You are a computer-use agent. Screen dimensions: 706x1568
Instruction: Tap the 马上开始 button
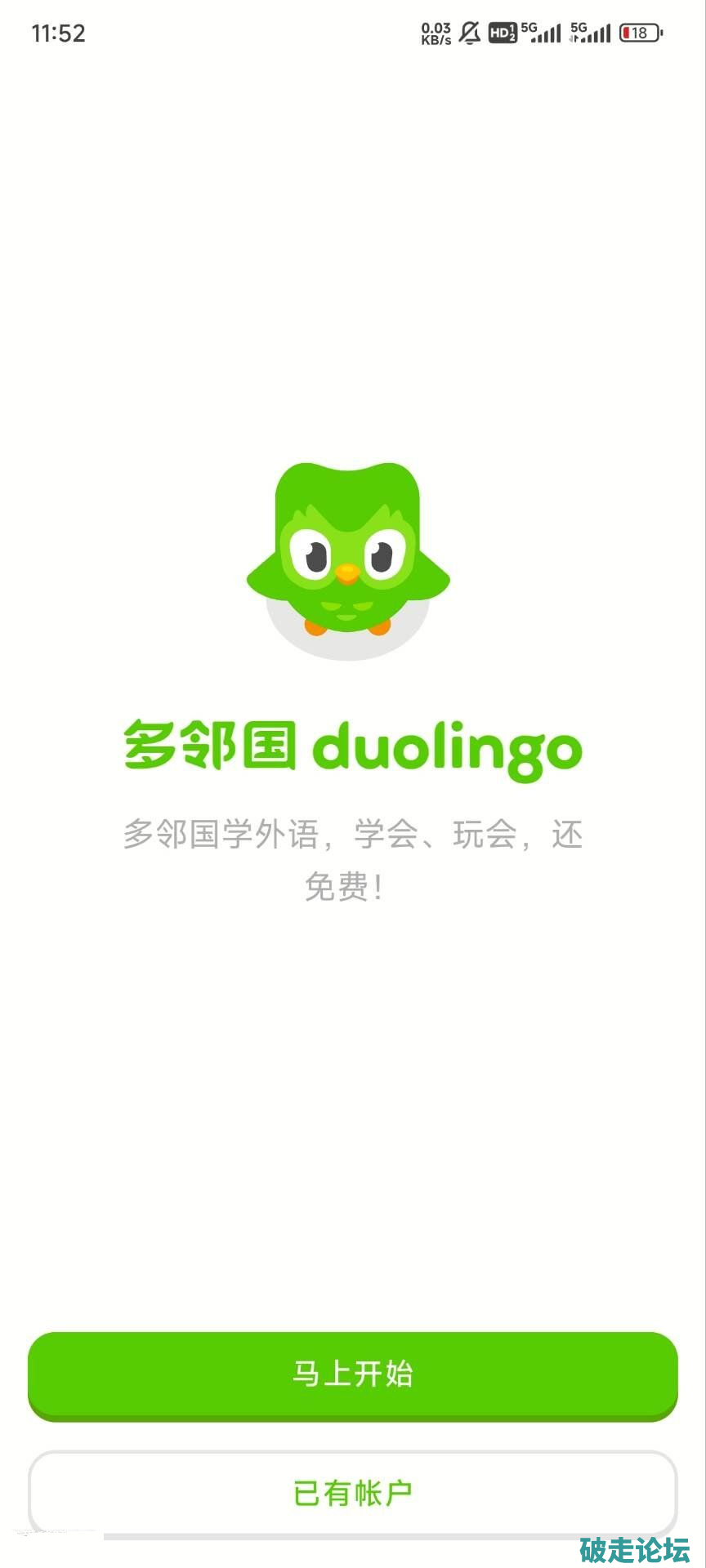point(353,1374)
